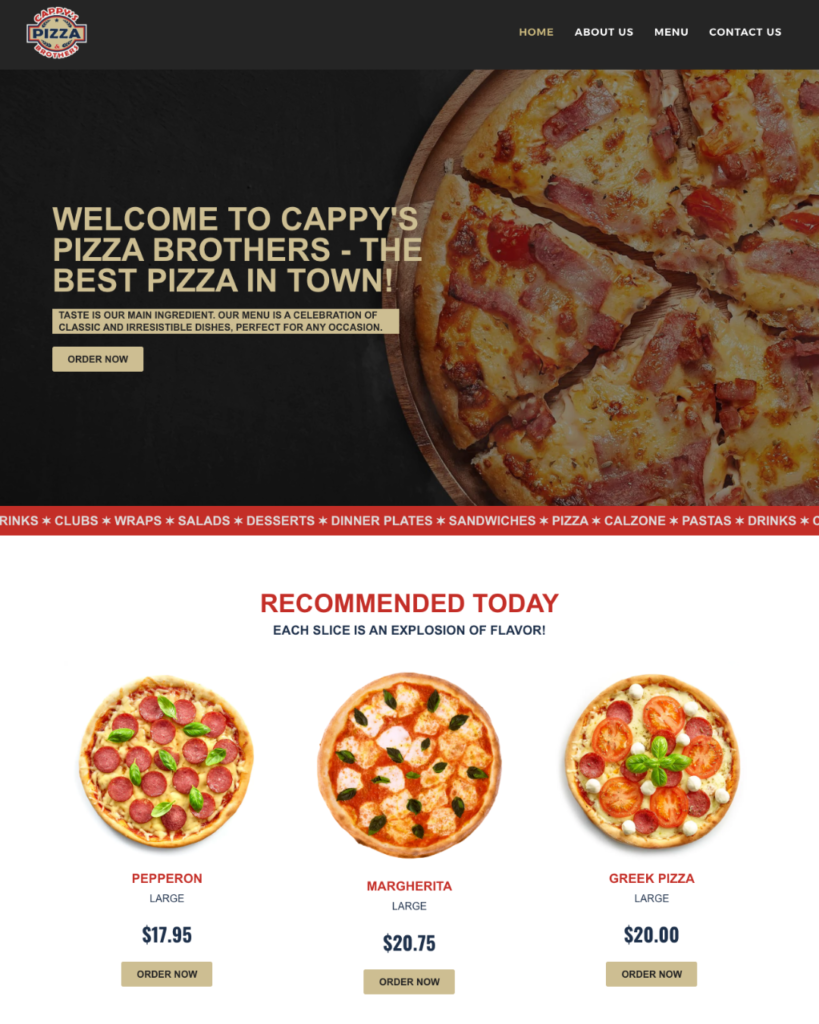Order the Pepperon pizza now

click(167, 974)
